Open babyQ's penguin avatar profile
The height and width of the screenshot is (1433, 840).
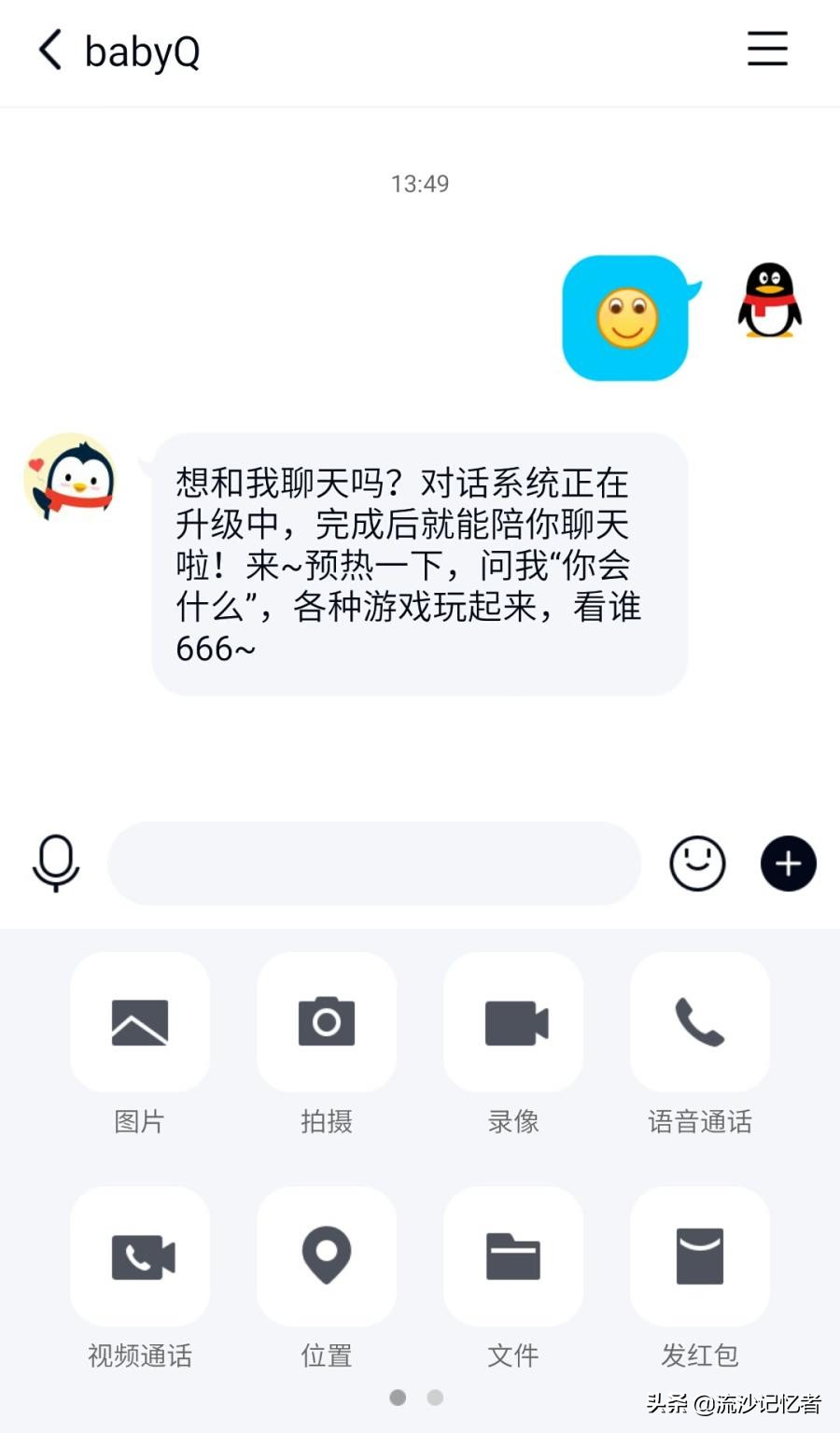(x=70, y=479)
